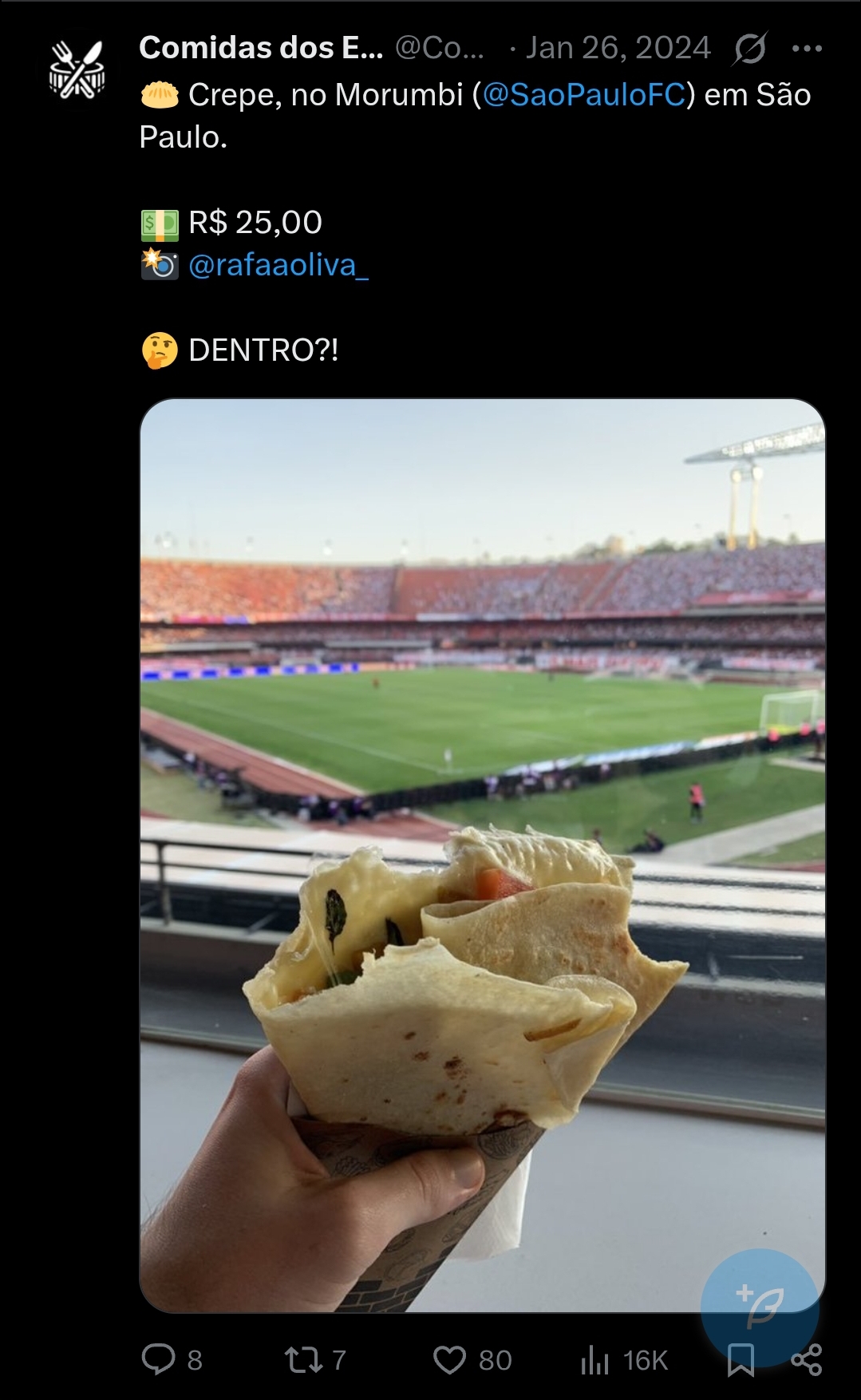This screenshot has width=861, height=1400.
Task: Bookmark this tweet
Action: [x=741, y=1360]
